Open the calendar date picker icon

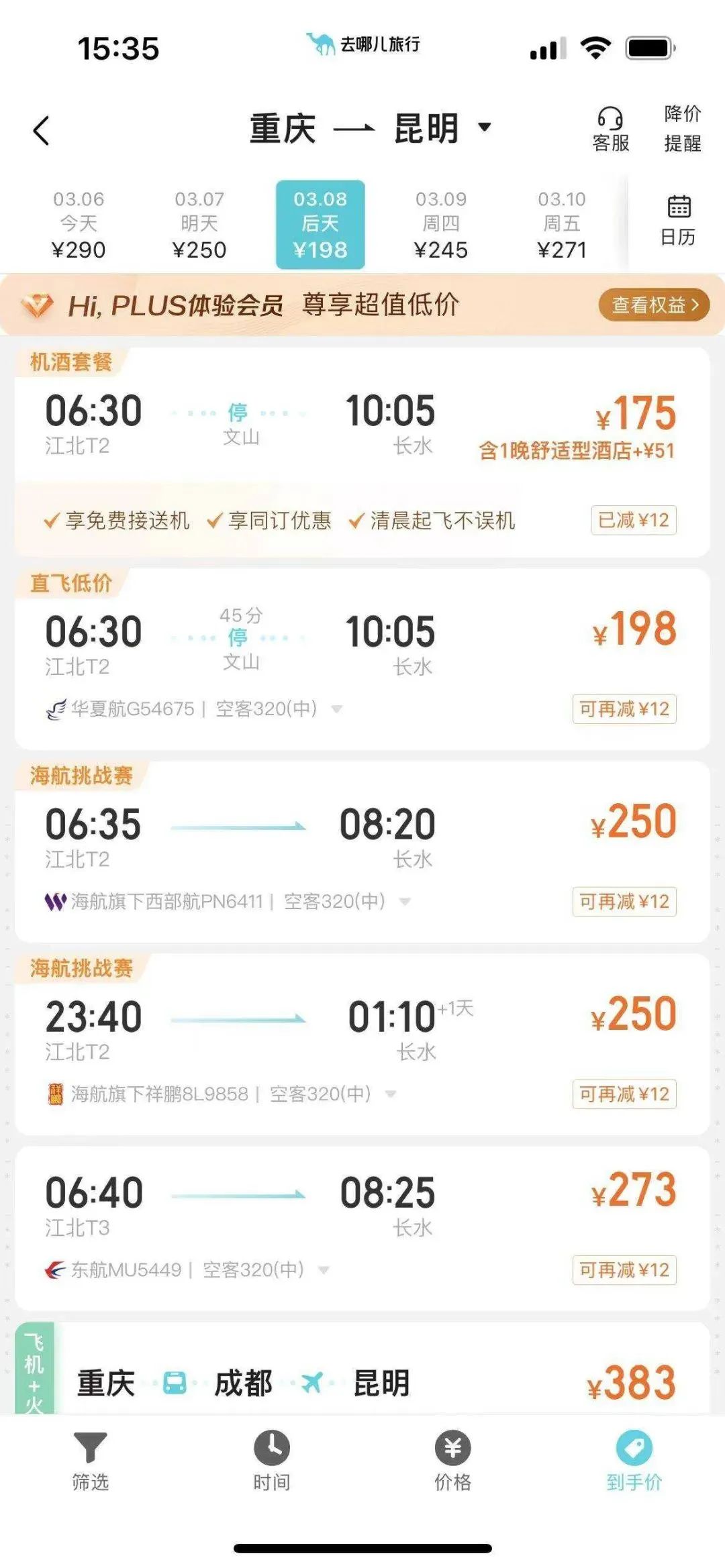click(679, 208)
